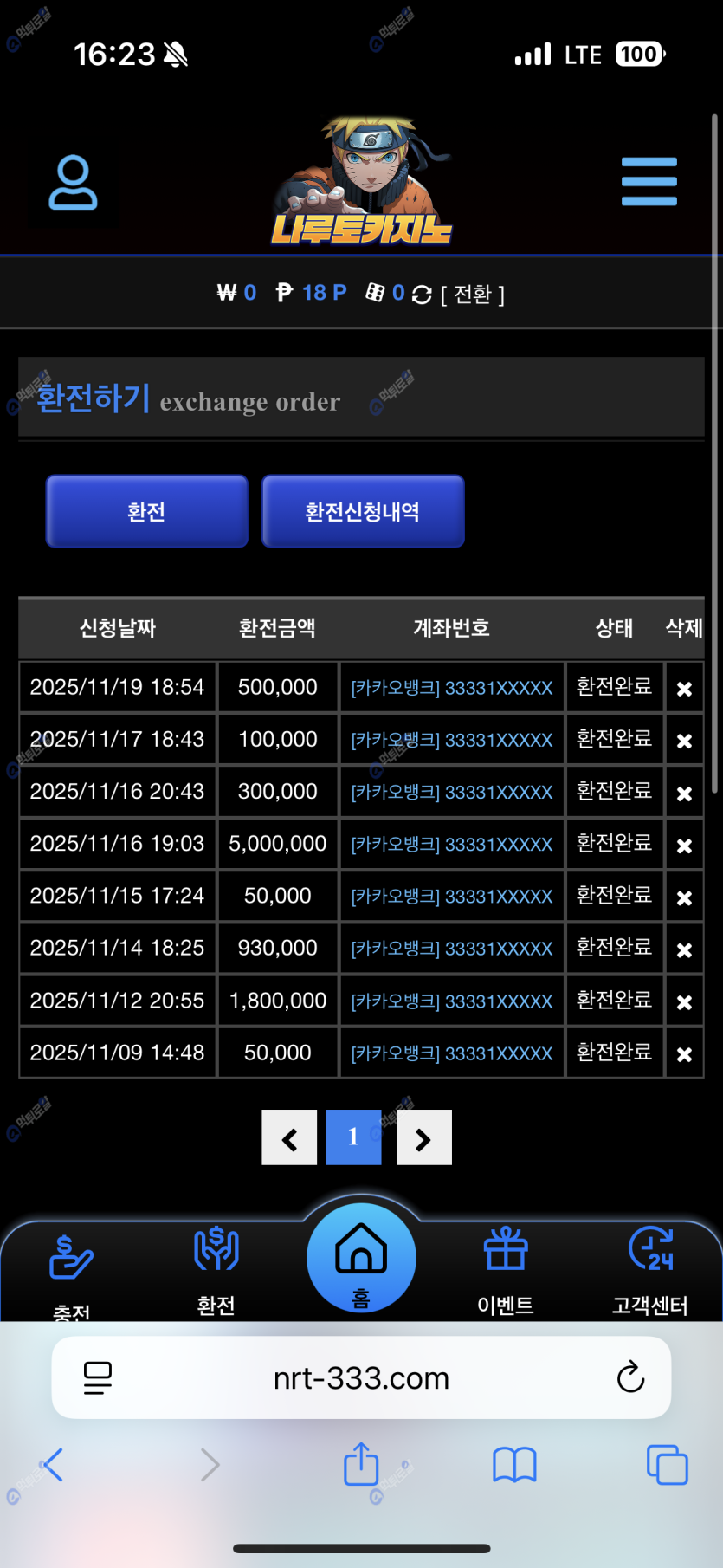The image size is (723, 1568).
Task: Delete the 2025/11/14 18:25 record
Action: click(684, 949)
